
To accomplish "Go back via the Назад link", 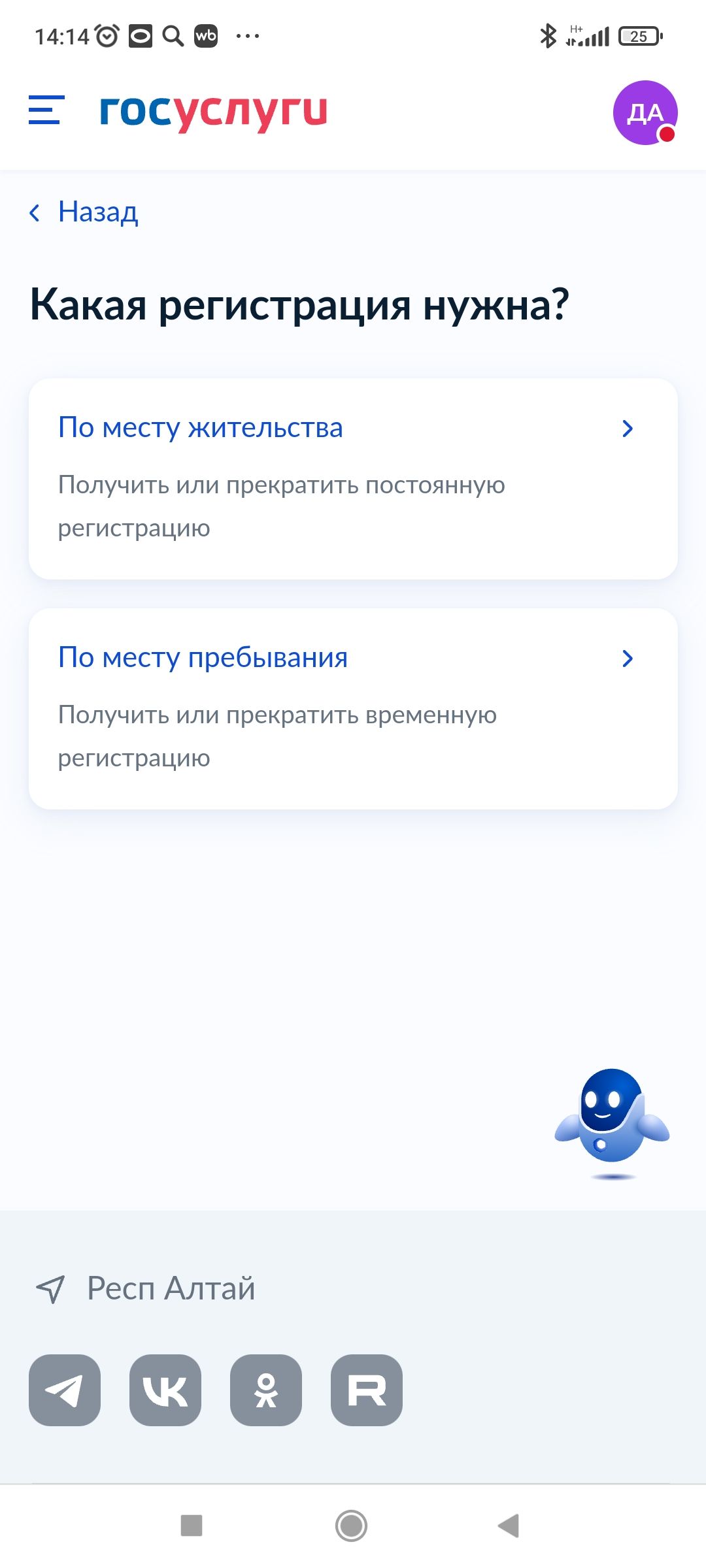I will [x=84, y=212].
